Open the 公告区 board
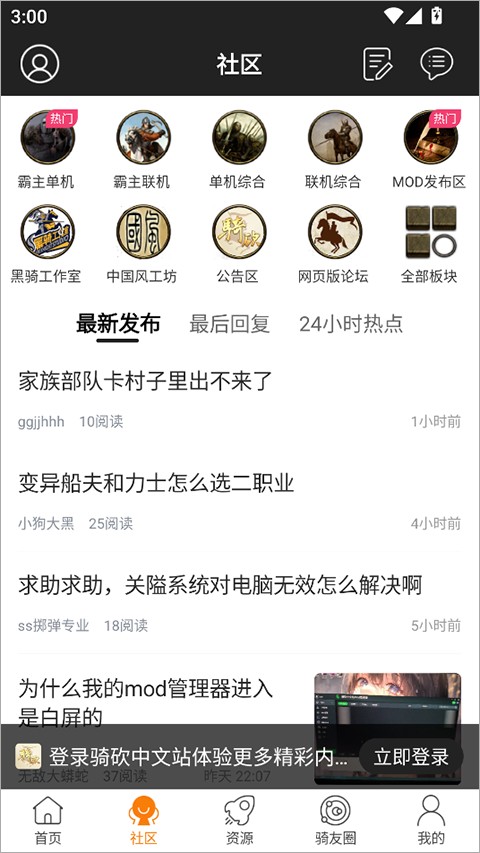The image size is (480, 853). (239, 245)
